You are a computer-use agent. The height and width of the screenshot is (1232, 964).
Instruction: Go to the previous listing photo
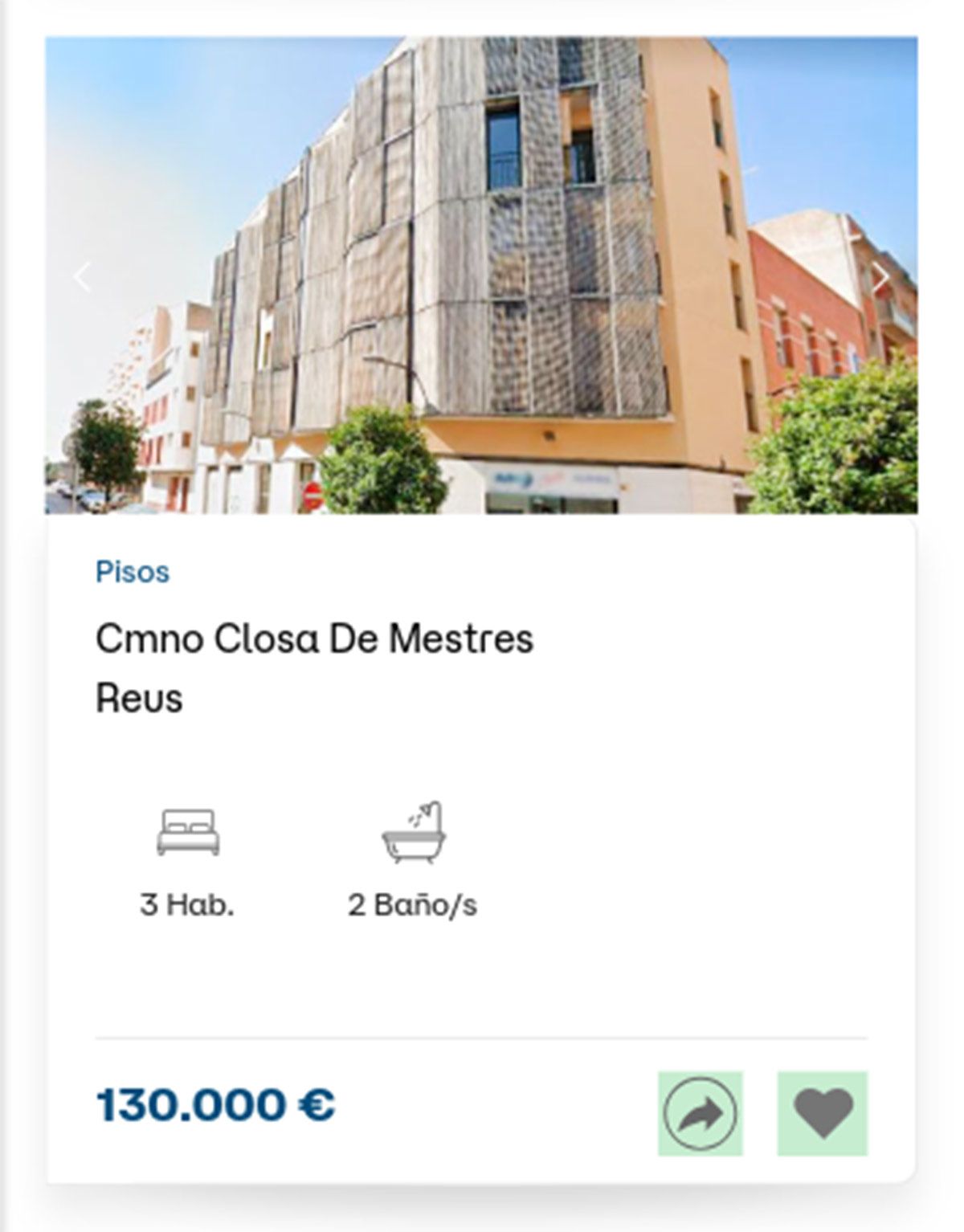(82, 278)
